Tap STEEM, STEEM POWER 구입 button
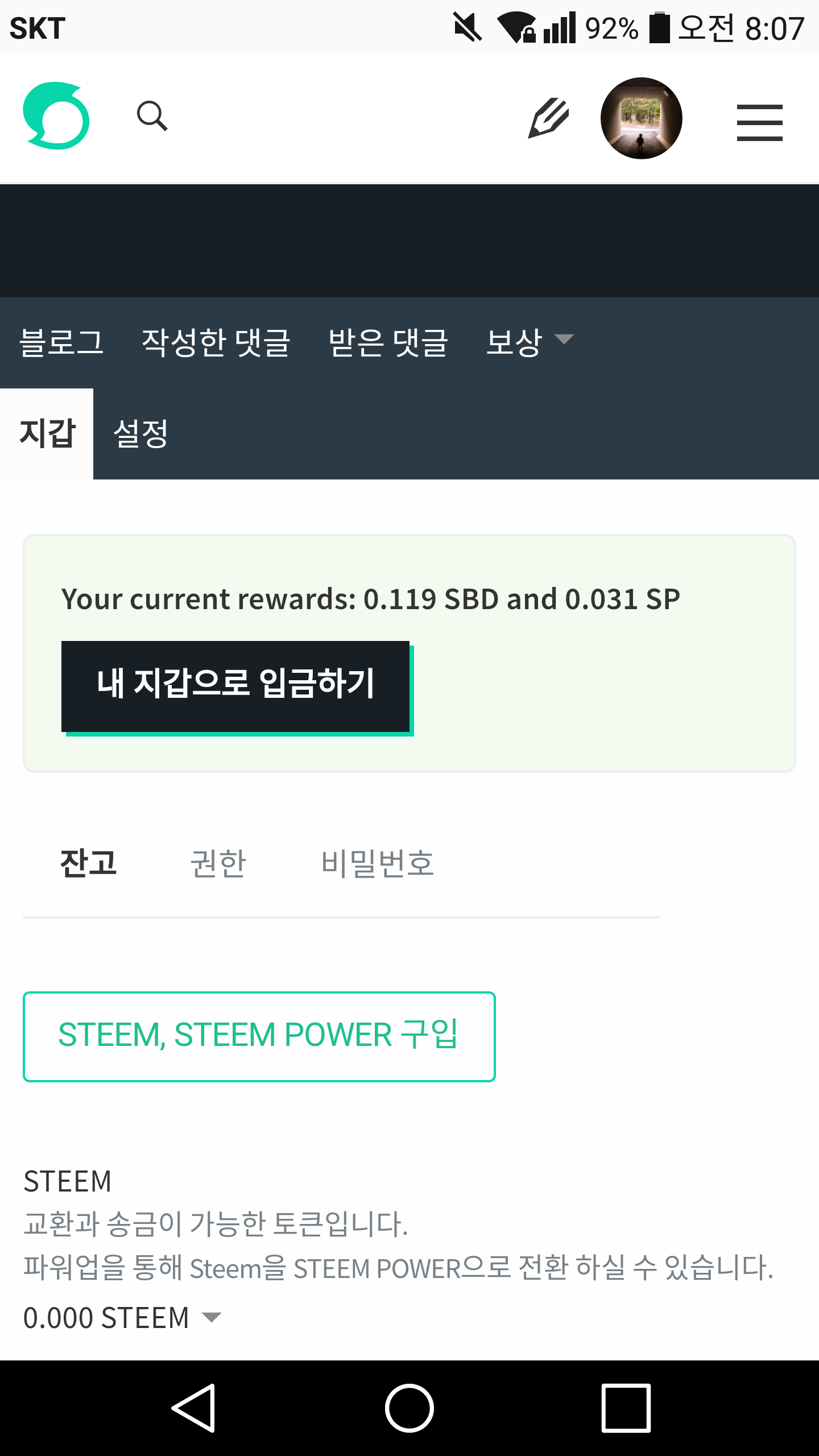 259,1036
